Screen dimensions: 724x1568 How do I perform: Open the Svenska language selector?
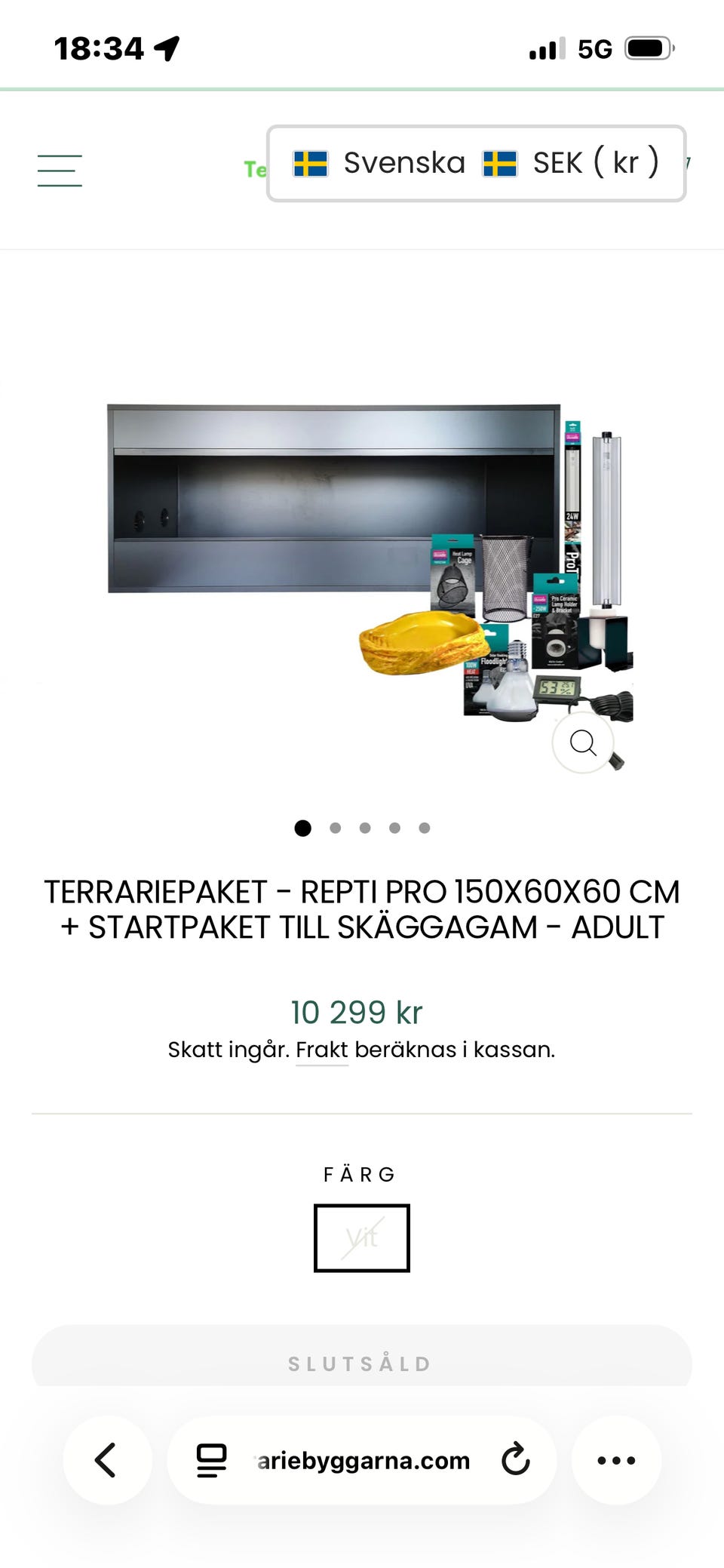point(403,162)
